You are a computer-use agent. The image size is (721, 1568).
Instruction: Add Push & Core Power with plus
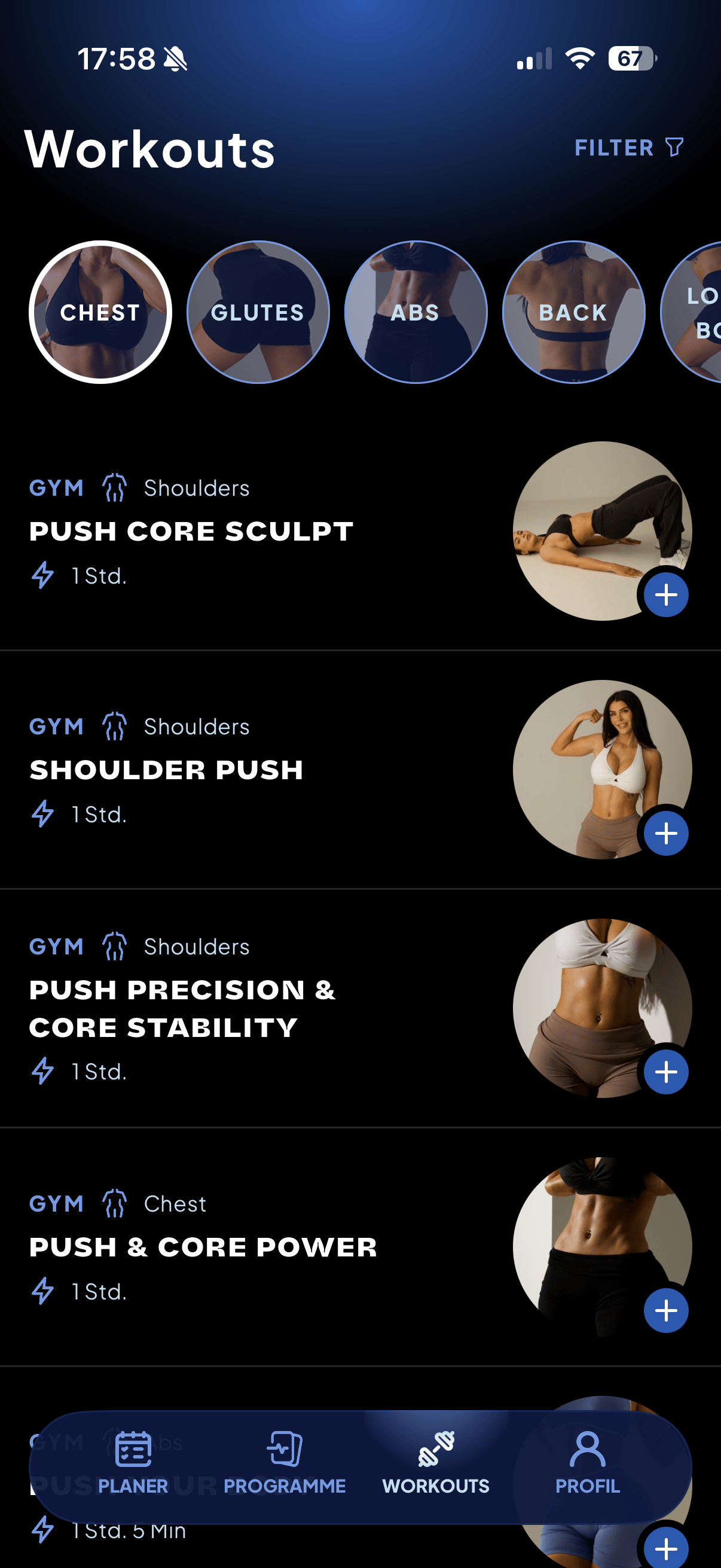(666, 1310)
